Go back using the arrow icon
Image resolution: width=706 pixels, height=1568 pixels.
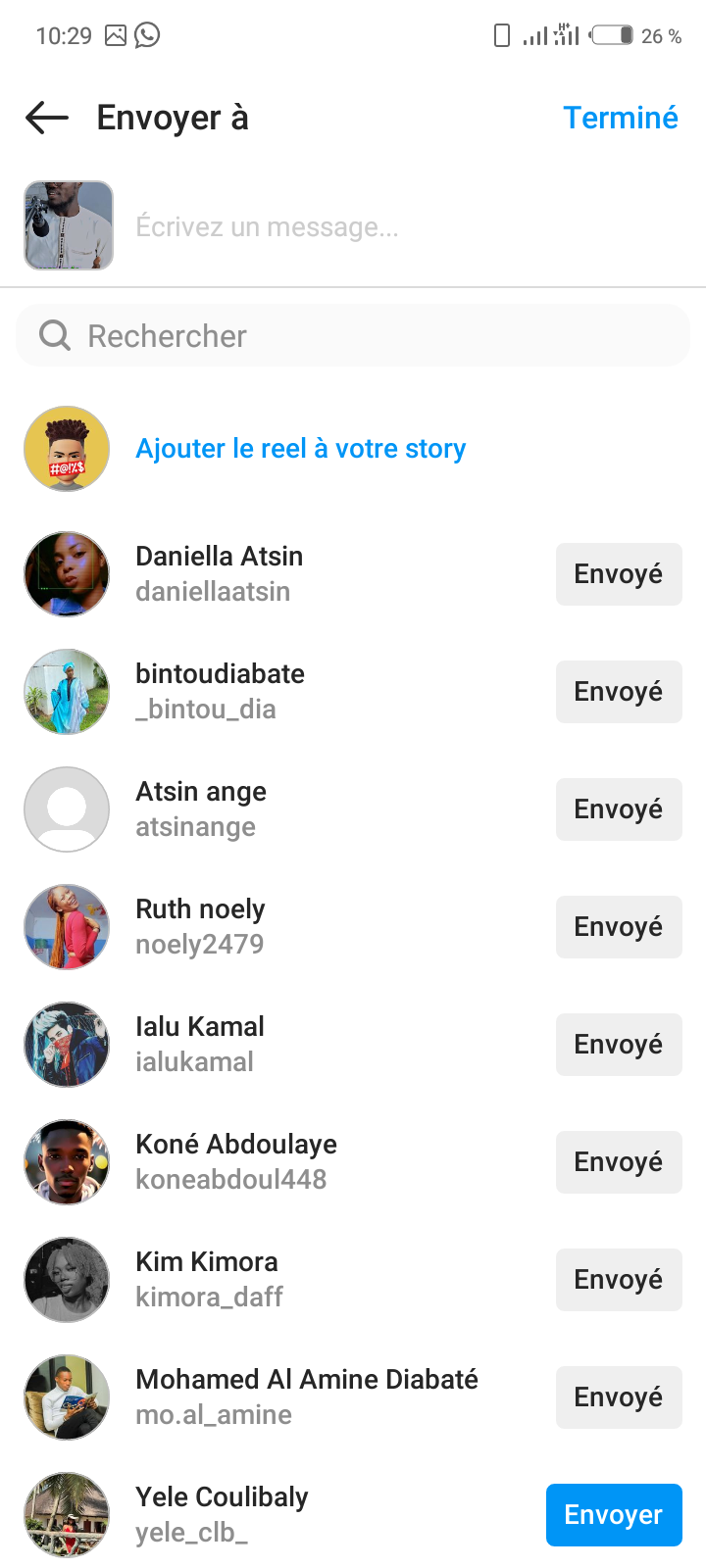tap(47, 118)
